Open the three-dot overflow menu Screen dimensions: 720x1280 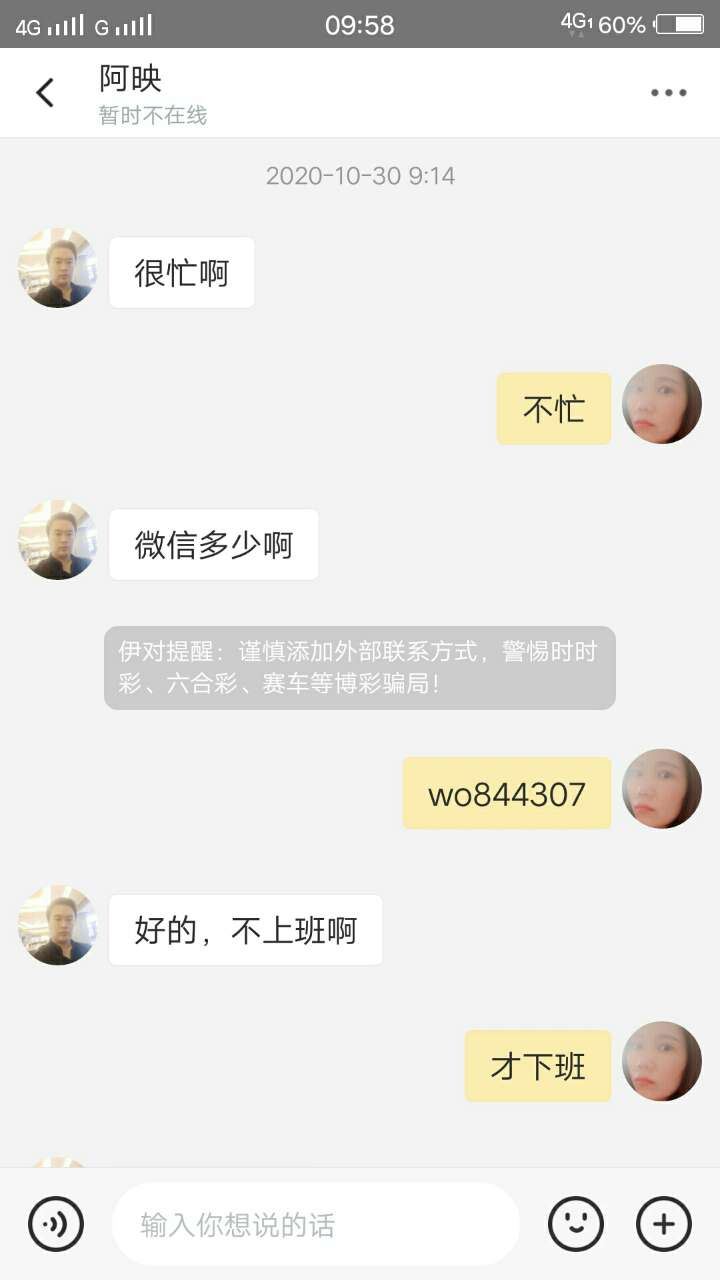tap(668, 93)
